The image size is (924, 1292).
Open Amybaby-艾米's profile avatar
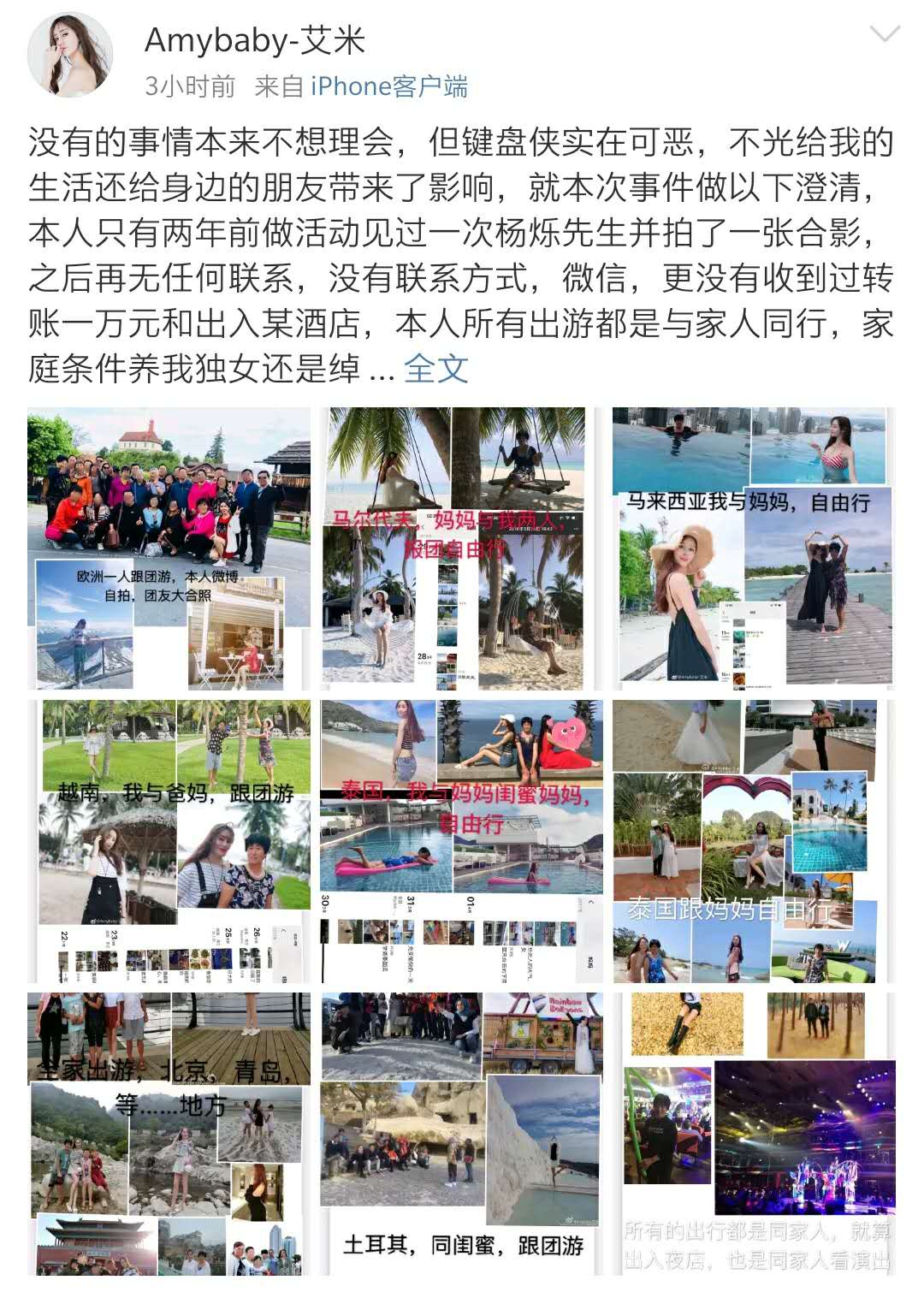pyautogui.click(x=70, y=55)
